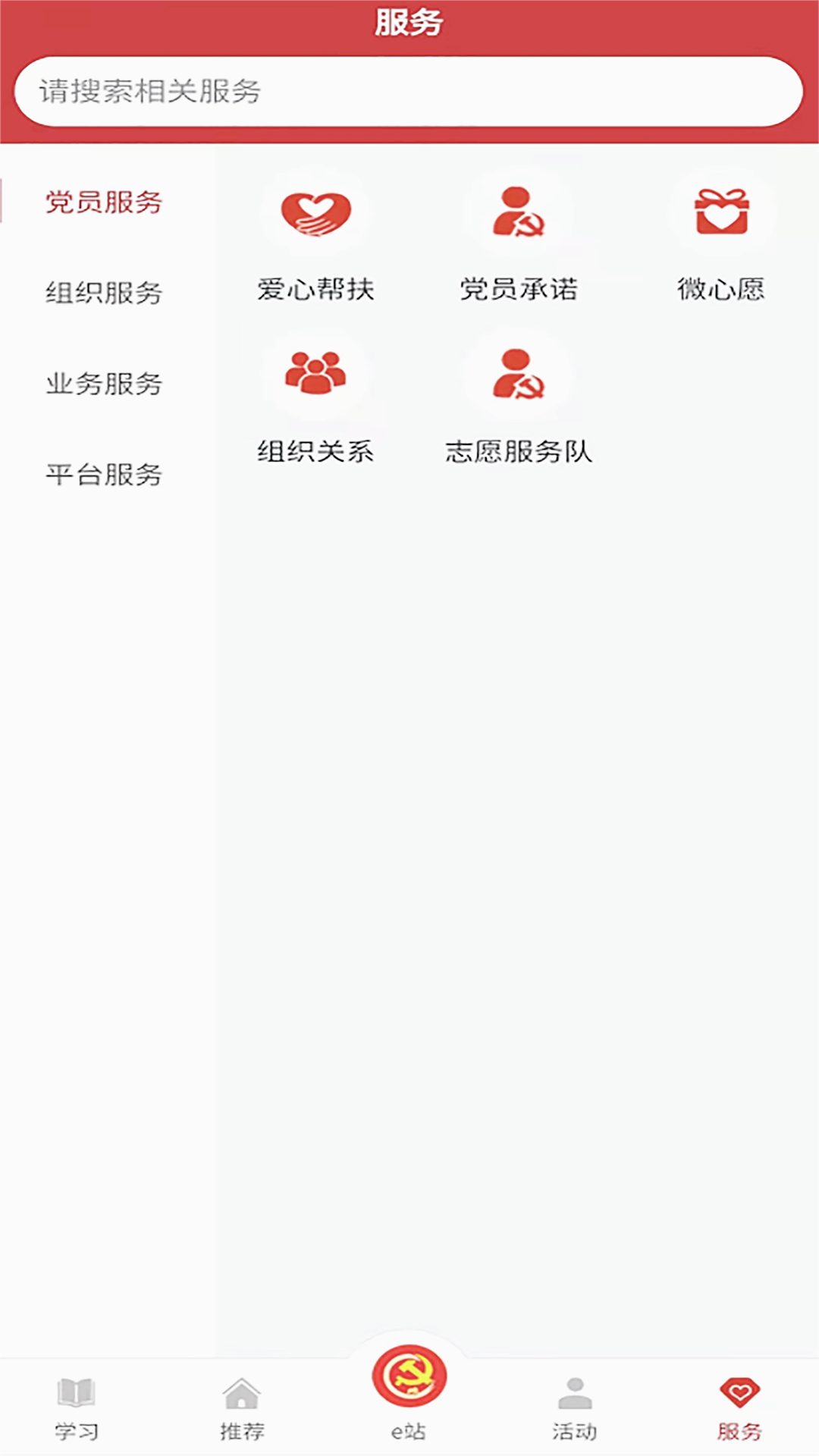
Task: Launch the 微心愿 service
Action: (x=721, y=237)
